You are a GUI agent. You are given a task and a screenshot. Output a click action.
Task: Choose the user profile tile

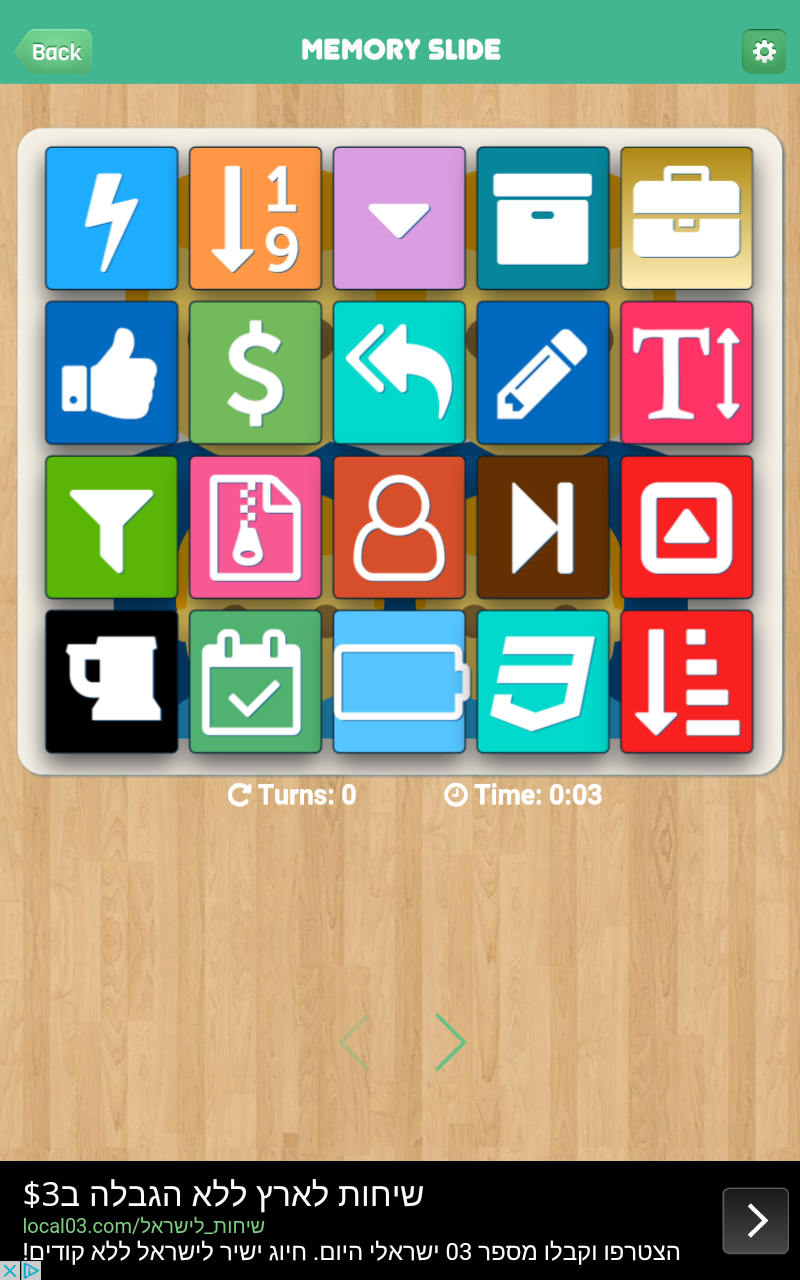399,527
